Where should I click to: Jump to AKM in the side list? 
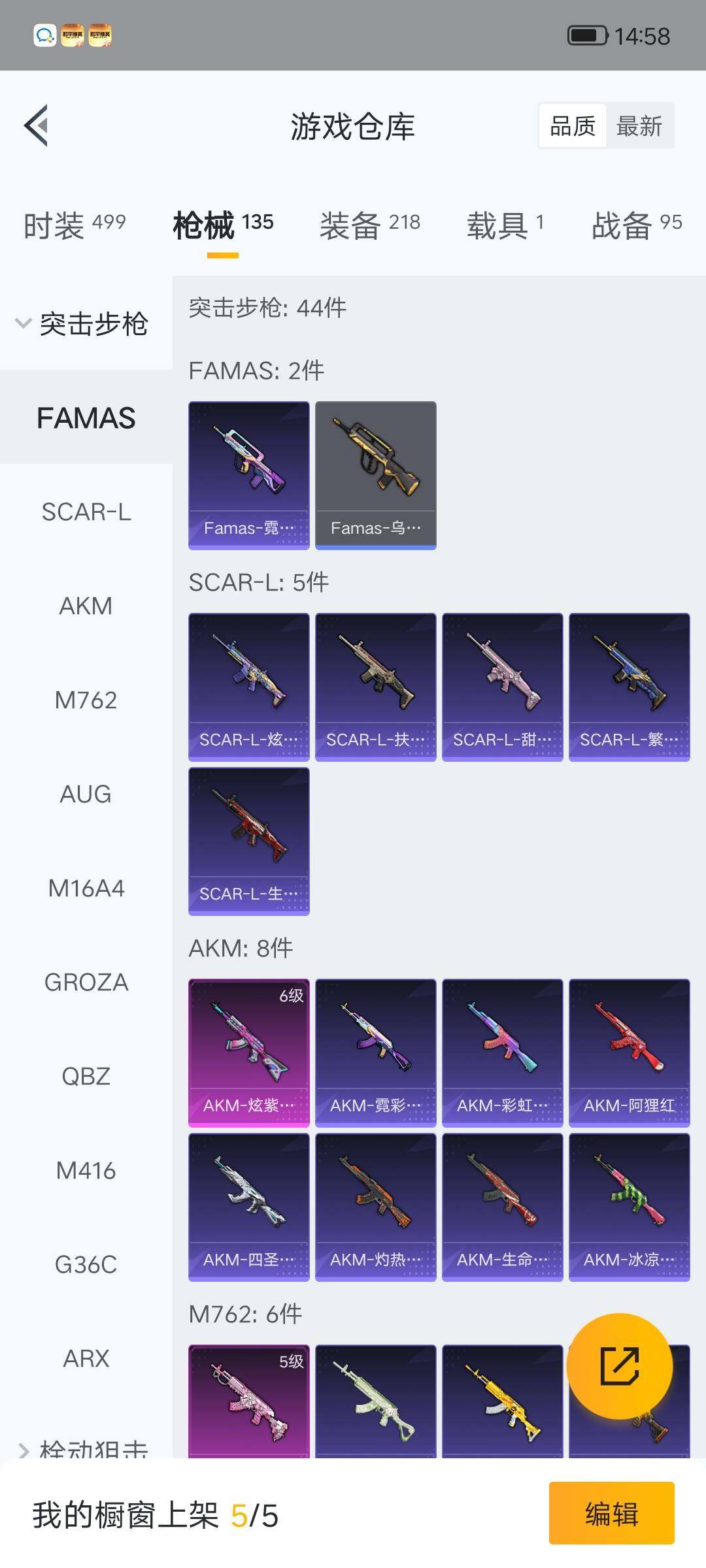point(86,606)
